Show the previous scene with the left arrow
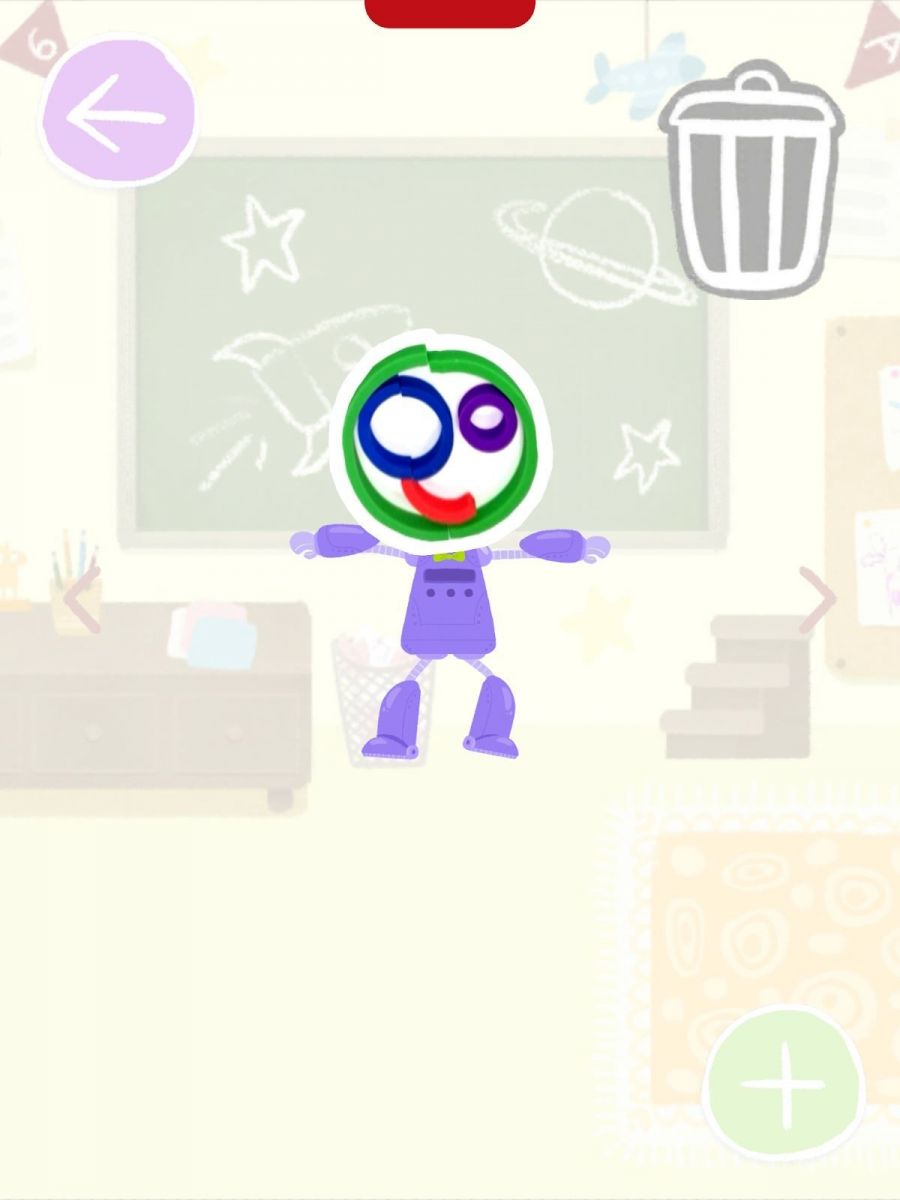Screen dimensions: 900x1200 coord(82,600)
